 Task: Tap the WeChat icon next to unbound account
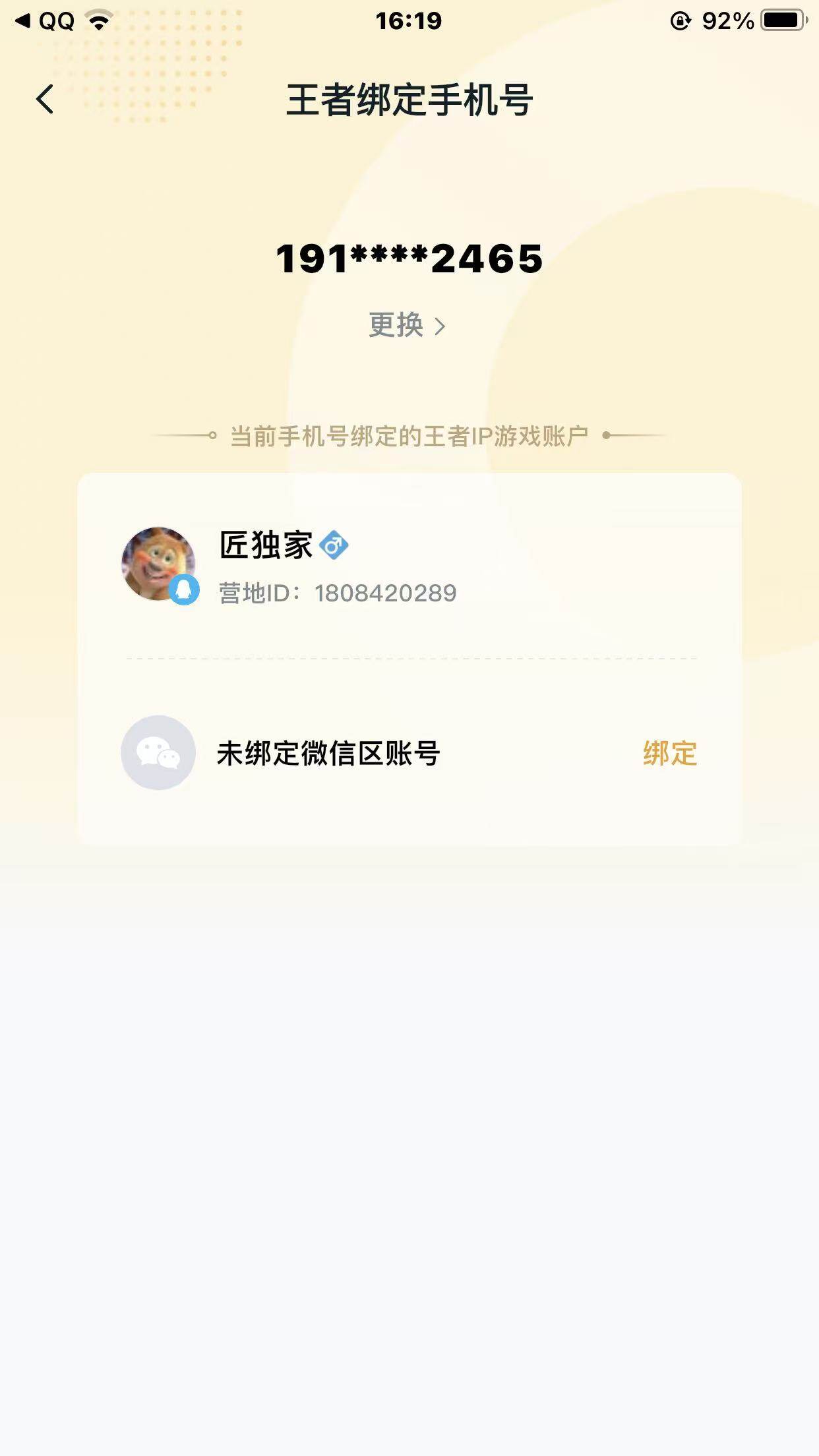[x=158, y=753]
